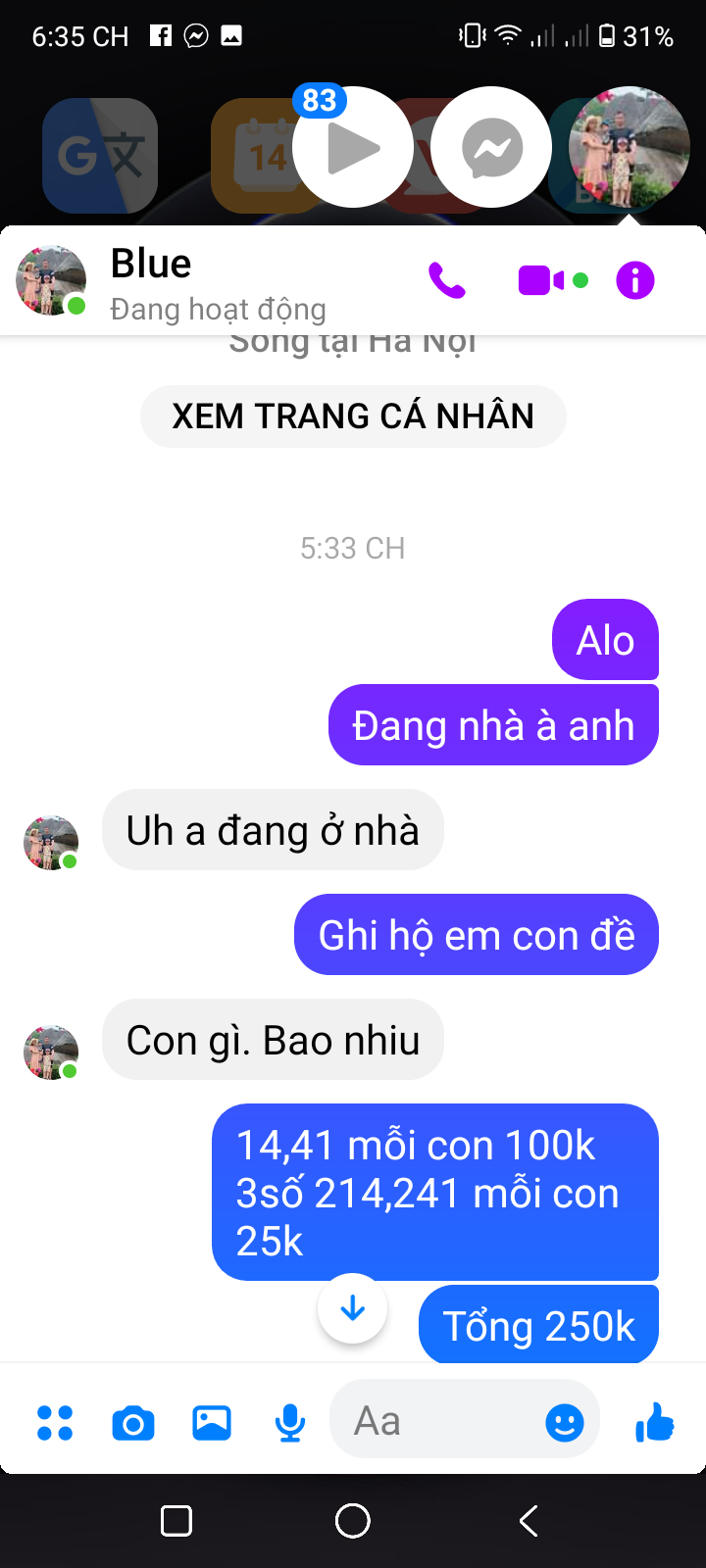Open recent apps from the navigation bar
Image resolution: width=706 pixels, height=1568 pixels.
coord(176,1521)
